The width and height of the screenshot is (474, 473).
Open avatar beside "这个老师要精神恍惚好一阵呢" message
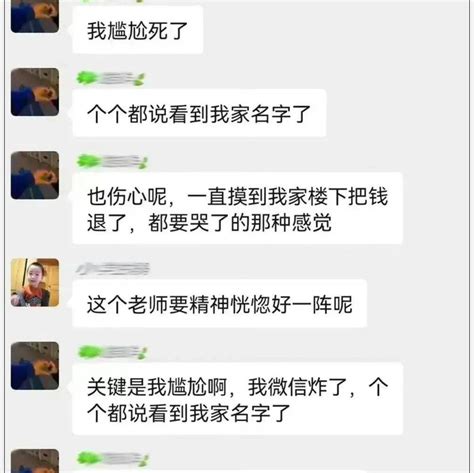tap(35, 282)
